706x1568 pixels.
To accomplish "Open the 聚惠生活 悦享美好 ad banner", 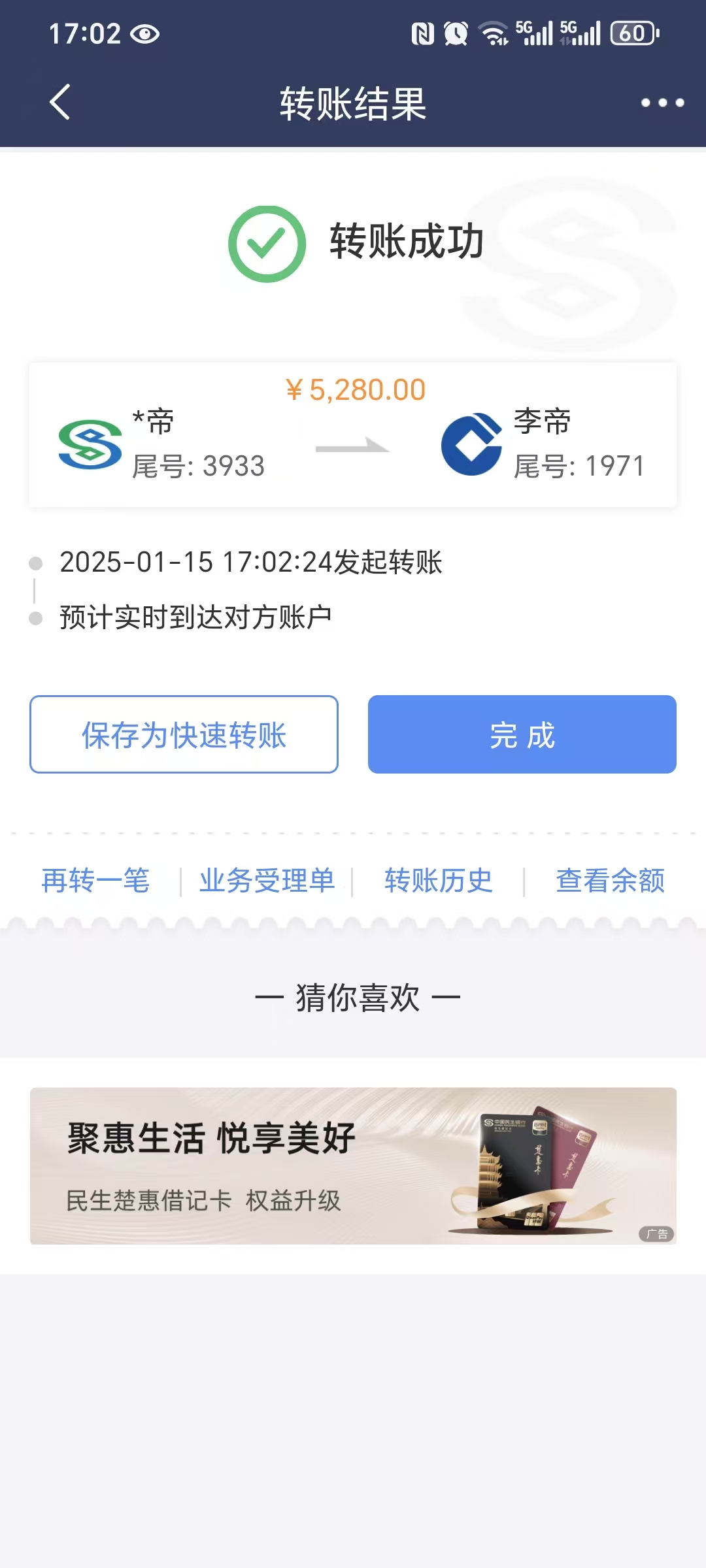I will click(353, 1166).
